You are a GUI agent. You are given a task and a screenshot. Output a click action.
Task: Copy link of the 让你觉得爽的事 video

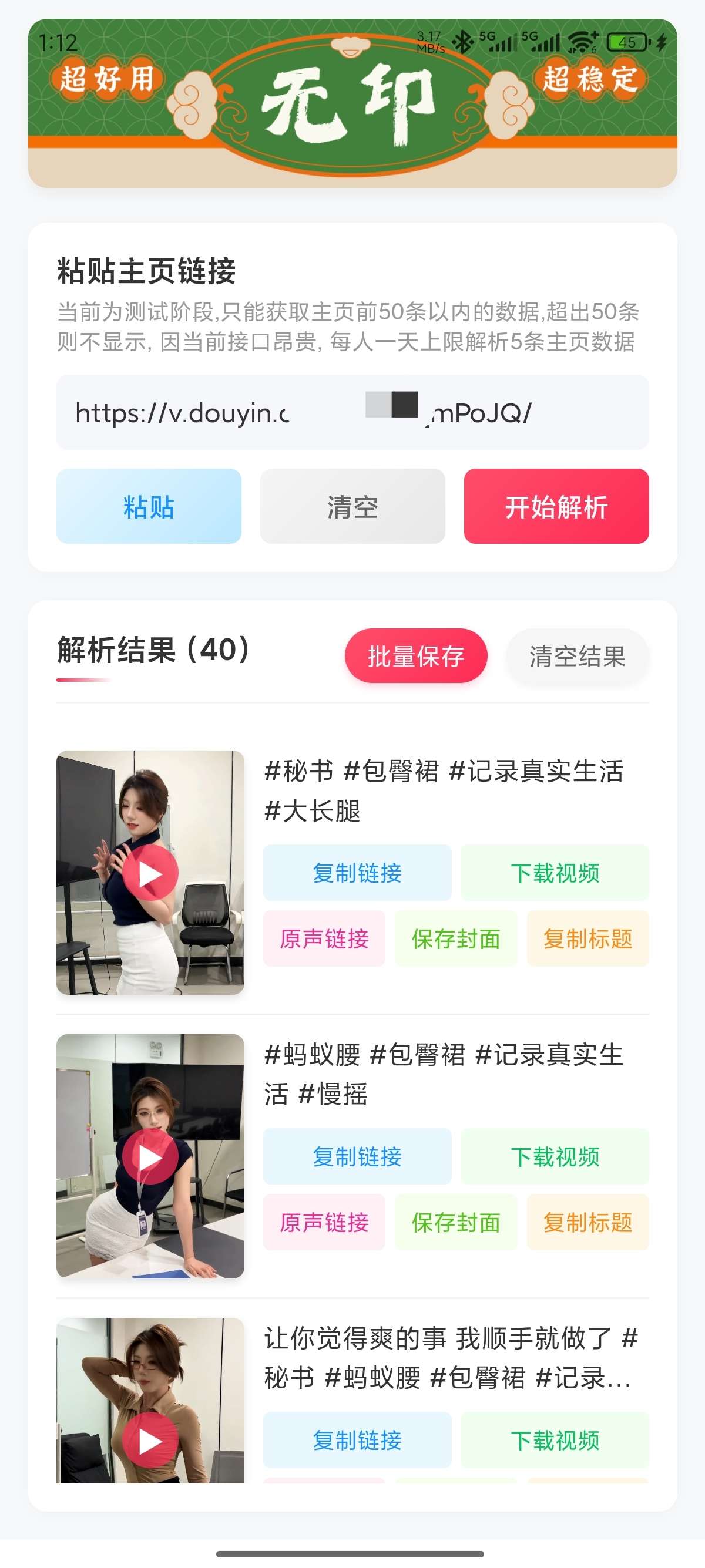click(357, 1439)
